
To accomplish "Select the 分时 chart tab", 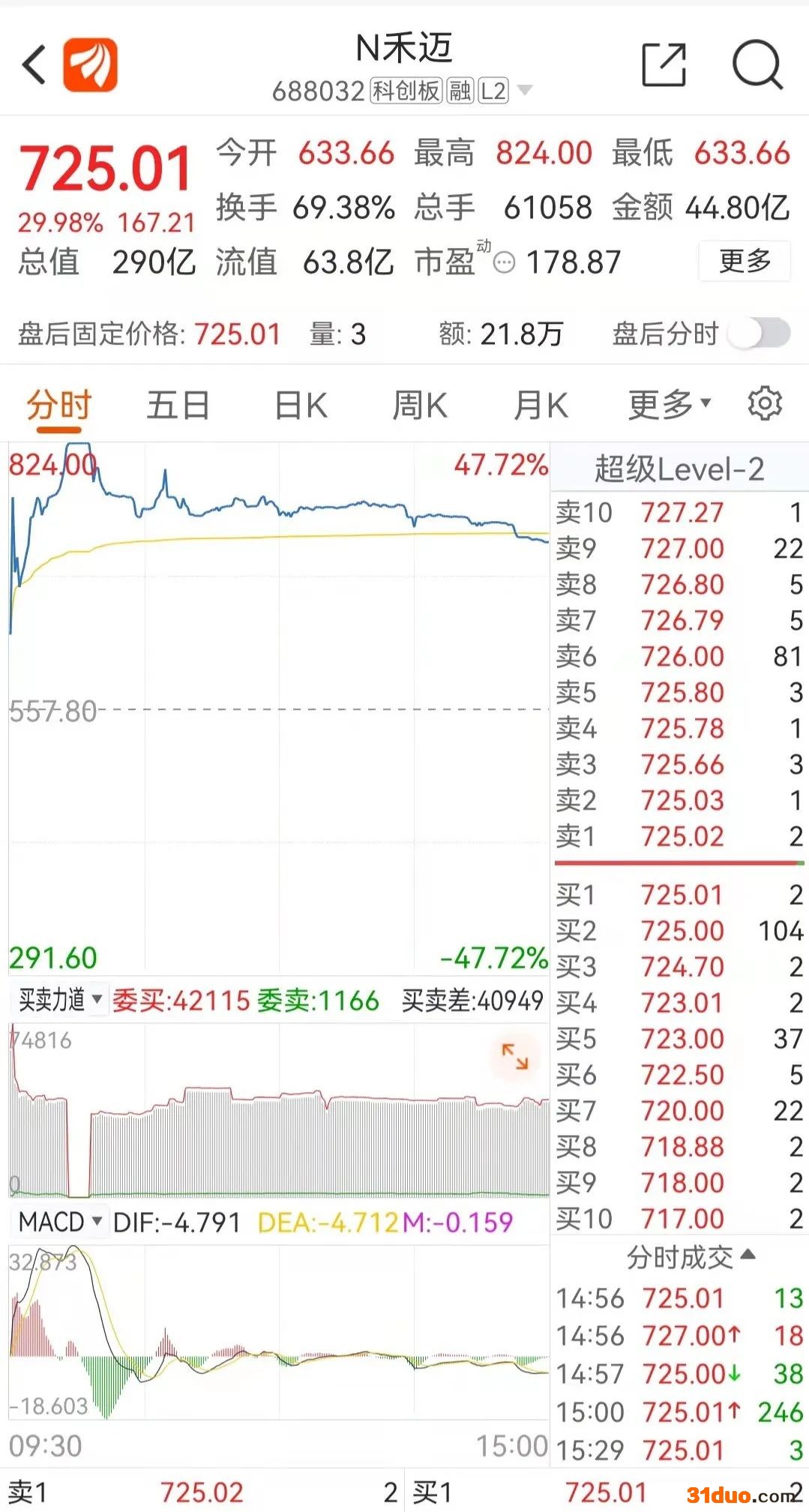I will pyautogui.click(x=58, y=407).
